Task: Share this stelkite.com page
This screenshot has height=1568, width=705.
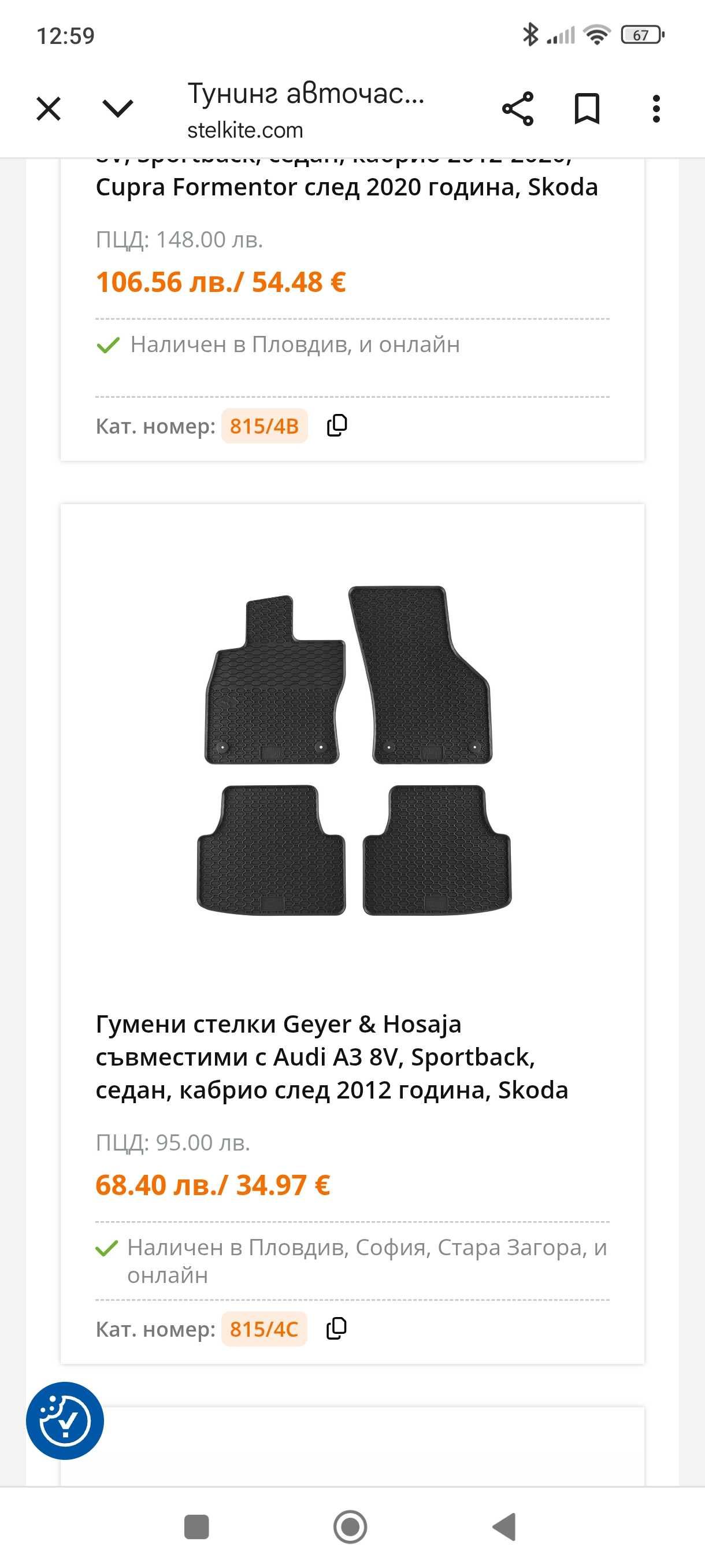Action: (x=518, y=110)
